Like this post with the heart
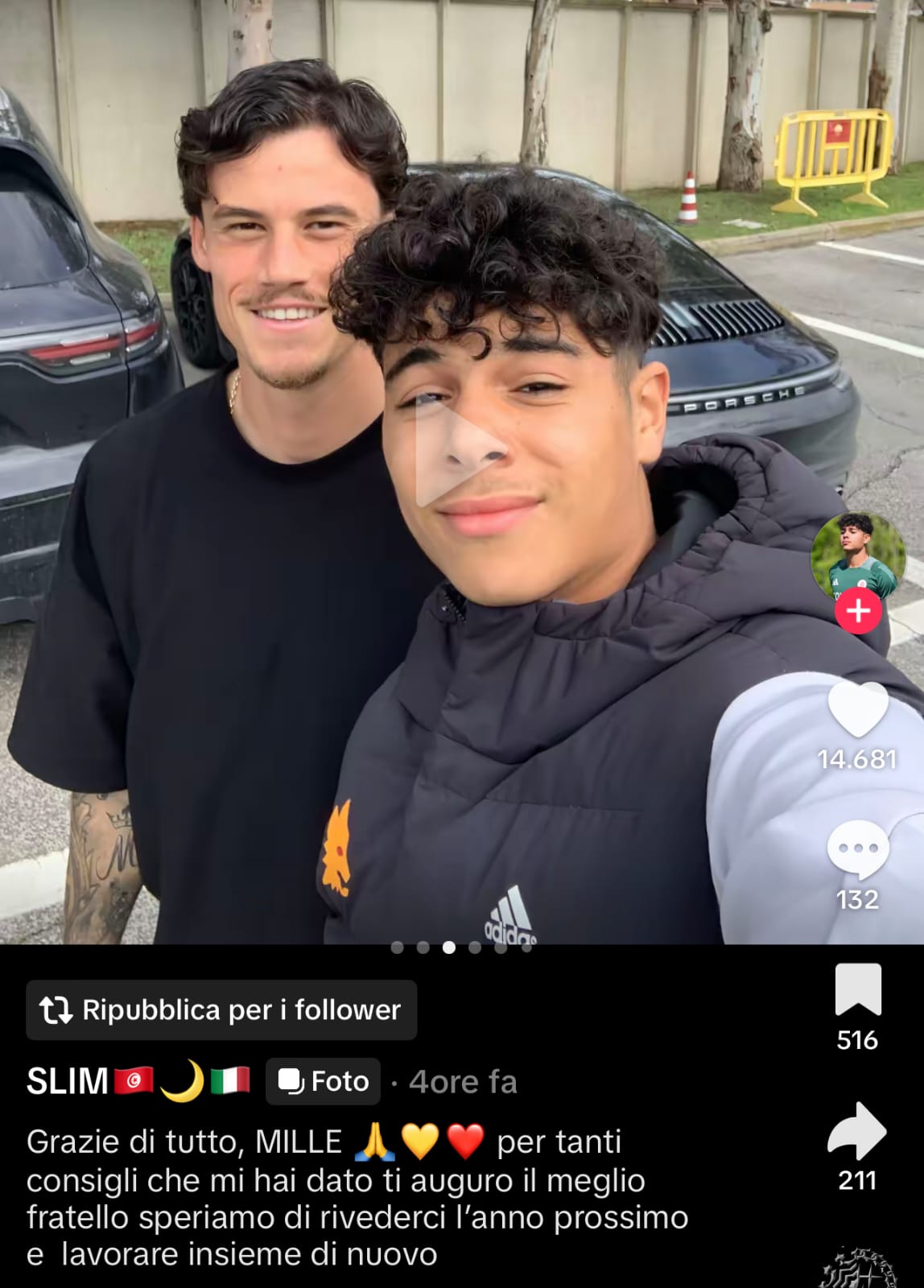The height and width of the screenshot is (1288, 924). click(858, 710)
